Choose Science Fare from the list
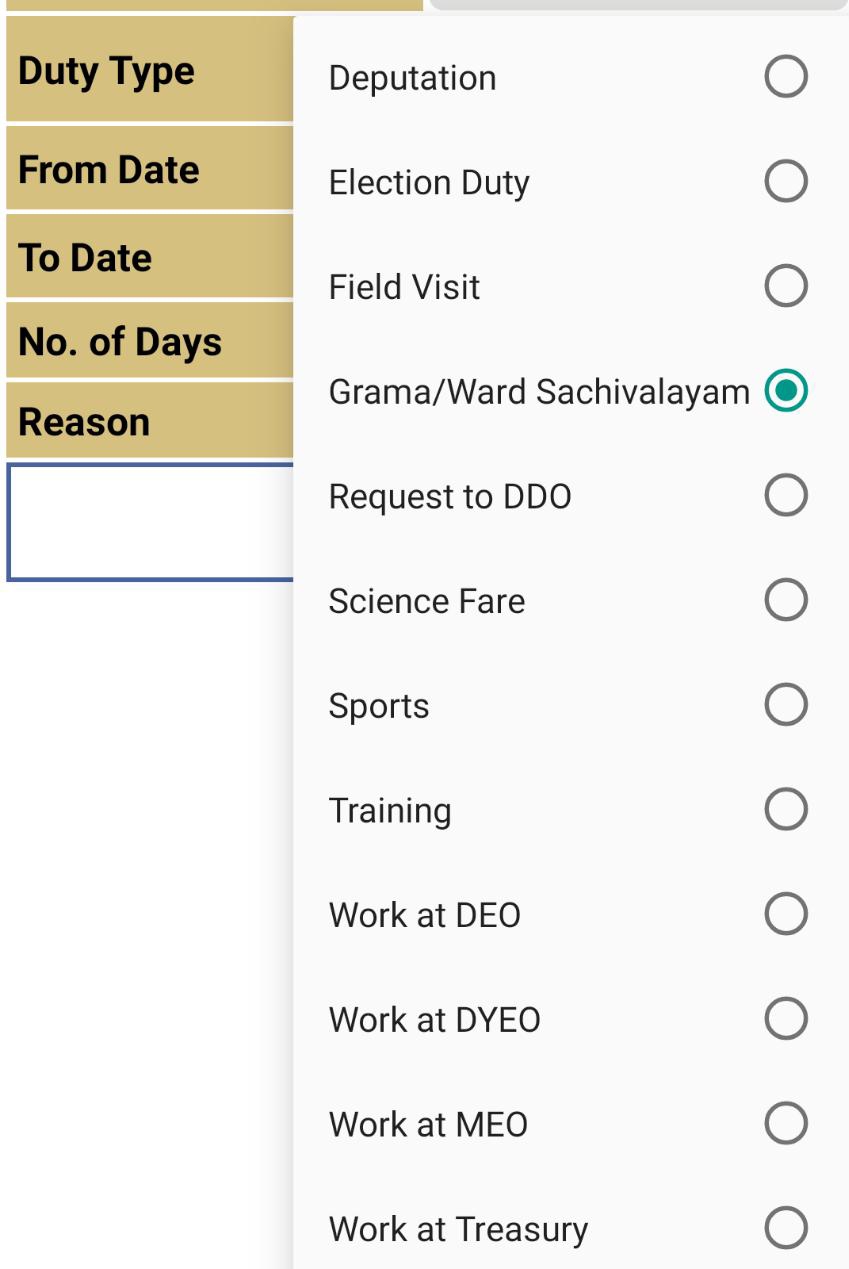The height and width of the screenshot is (1269, 849). point(784,600)
